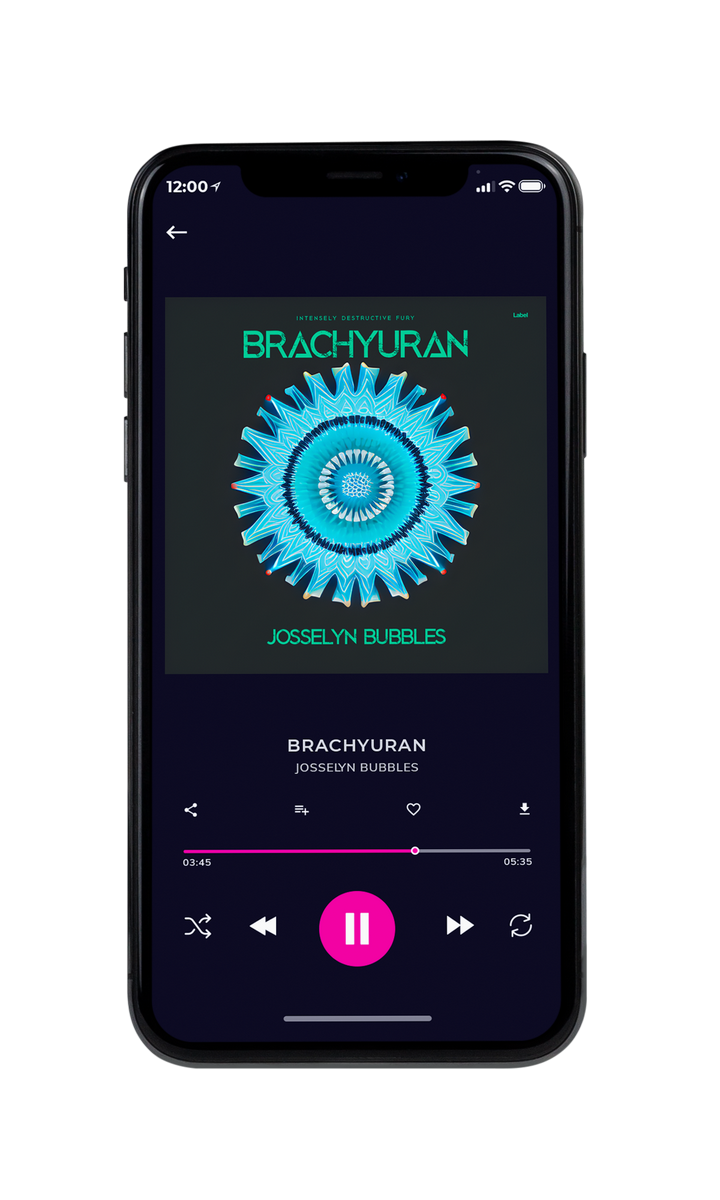Like the song with the heart
This screenshot has height=1200, width=720.
tap(413, 810)
